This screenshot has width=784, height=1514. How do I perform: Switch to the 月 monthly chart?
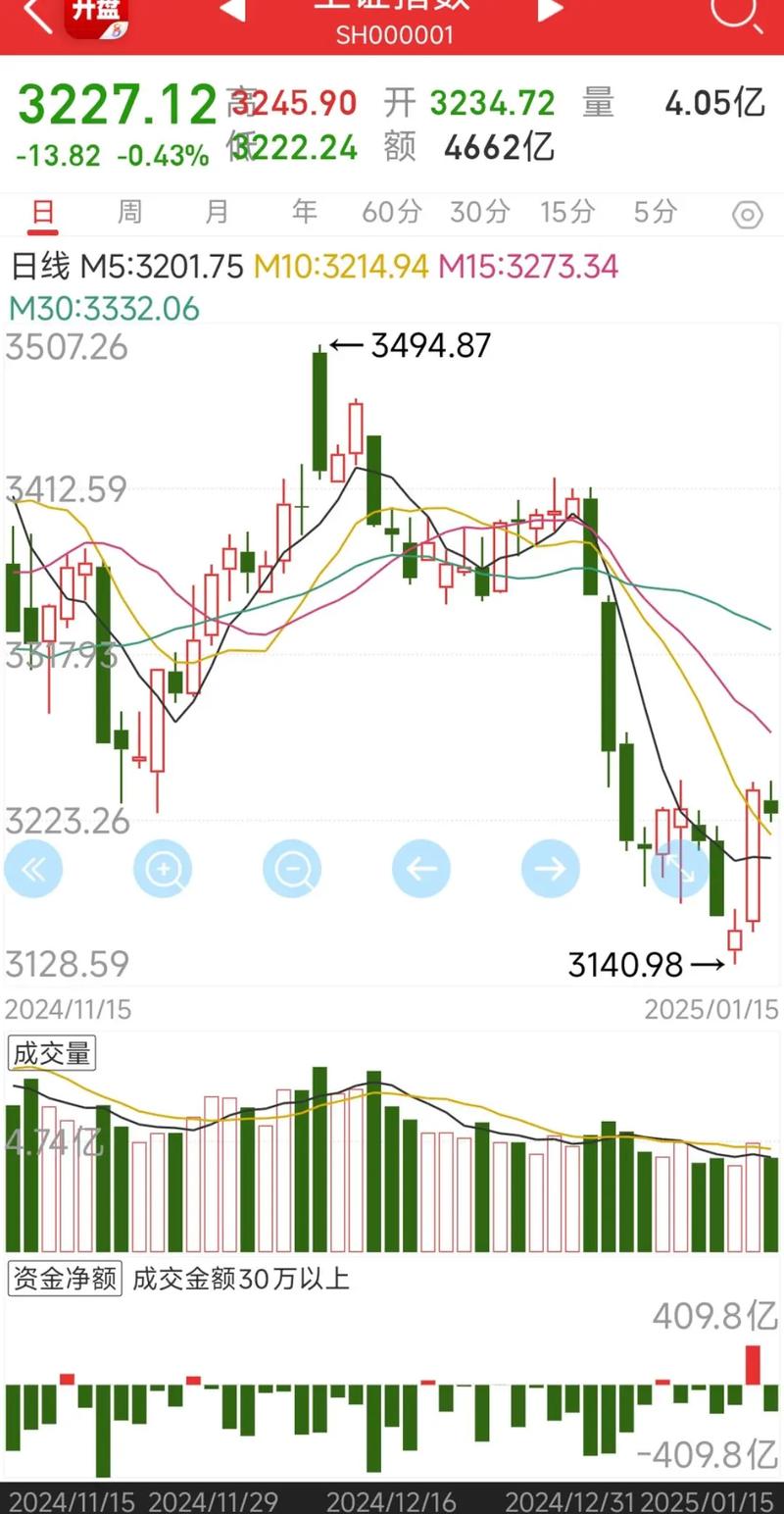click(x=217, y=211)
